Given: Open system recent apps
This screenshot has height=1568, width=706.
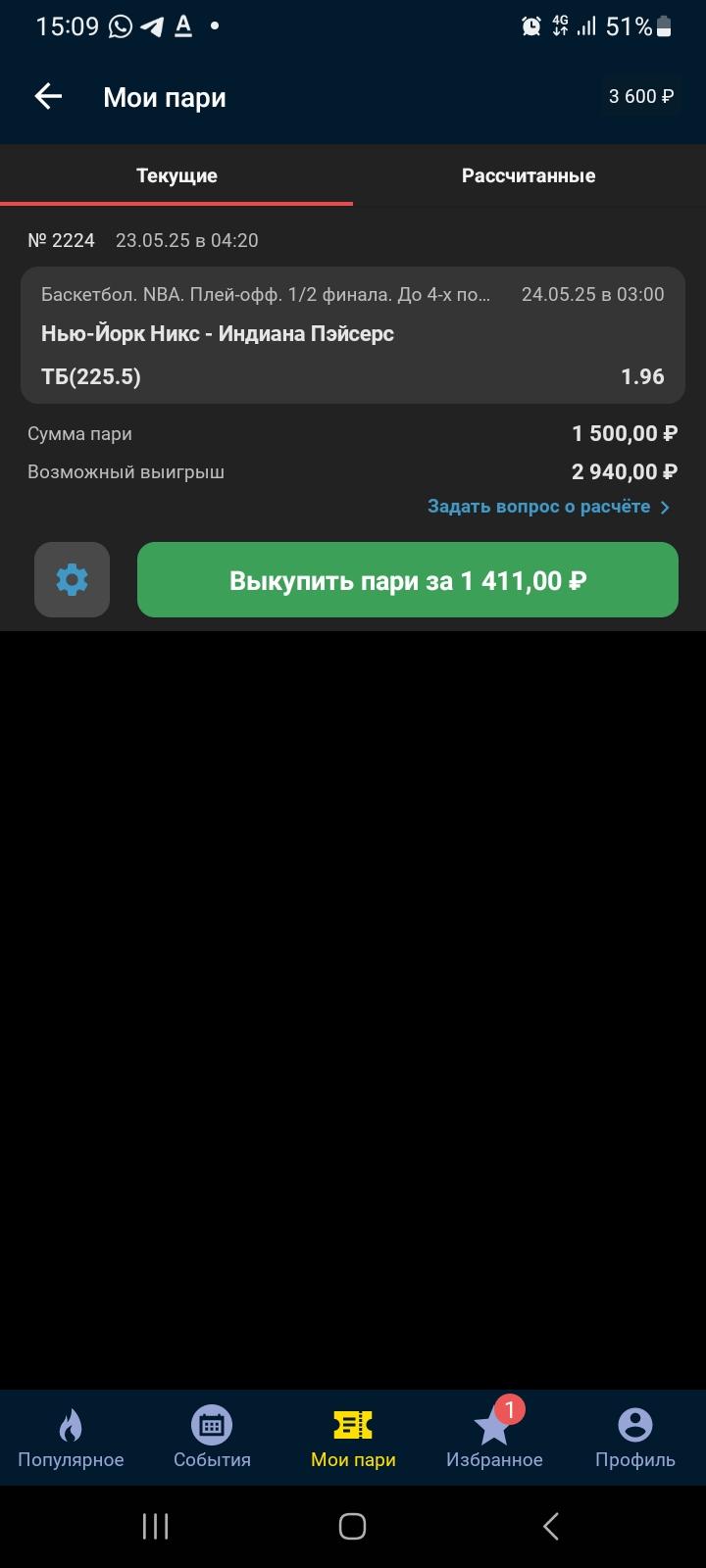Looking at the screenshot, I should click(x=155, y=1526).
